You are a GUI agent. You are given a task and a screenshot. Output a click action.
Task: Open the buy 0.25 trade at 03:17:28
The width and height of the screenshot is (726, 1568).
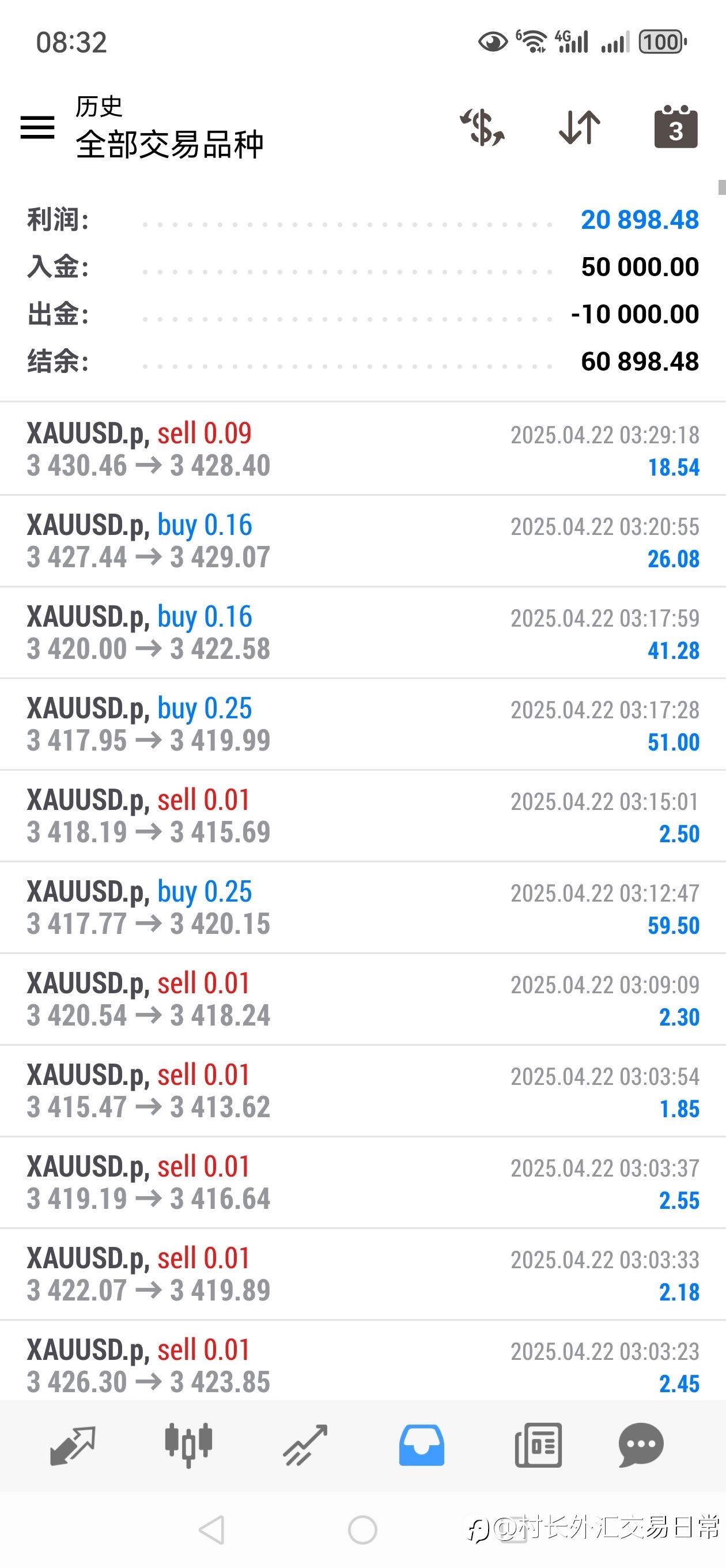tap(362, 725)
